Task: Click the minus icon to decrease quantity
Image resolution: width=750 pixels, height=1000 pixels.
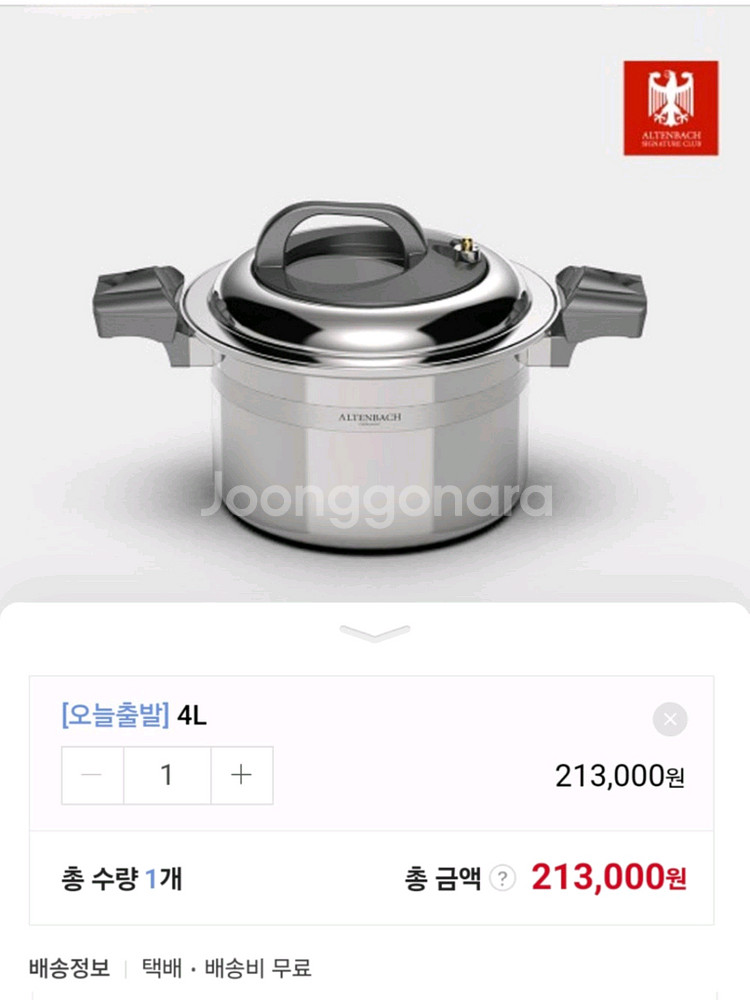Action: click(x=90, y=776)
